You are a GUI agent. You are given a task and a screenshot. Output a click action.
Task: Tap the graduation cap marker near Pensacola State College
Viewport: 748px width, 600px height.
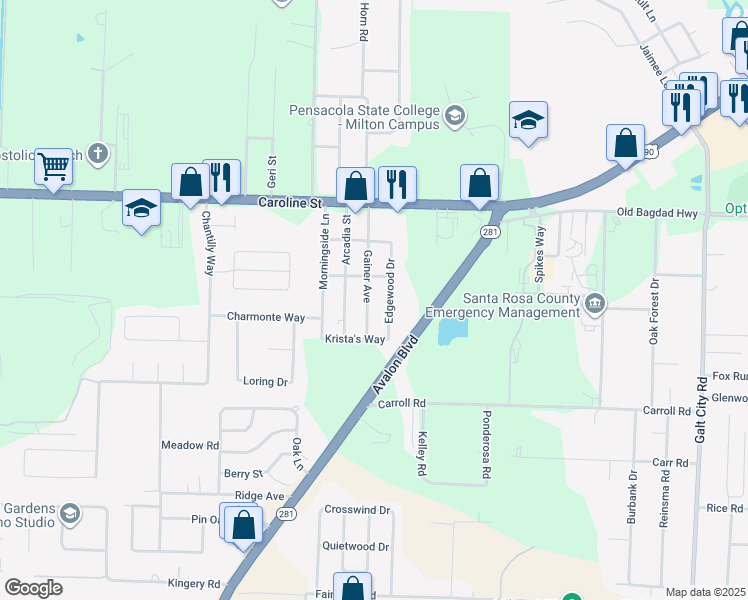click(x=527, y=121)
